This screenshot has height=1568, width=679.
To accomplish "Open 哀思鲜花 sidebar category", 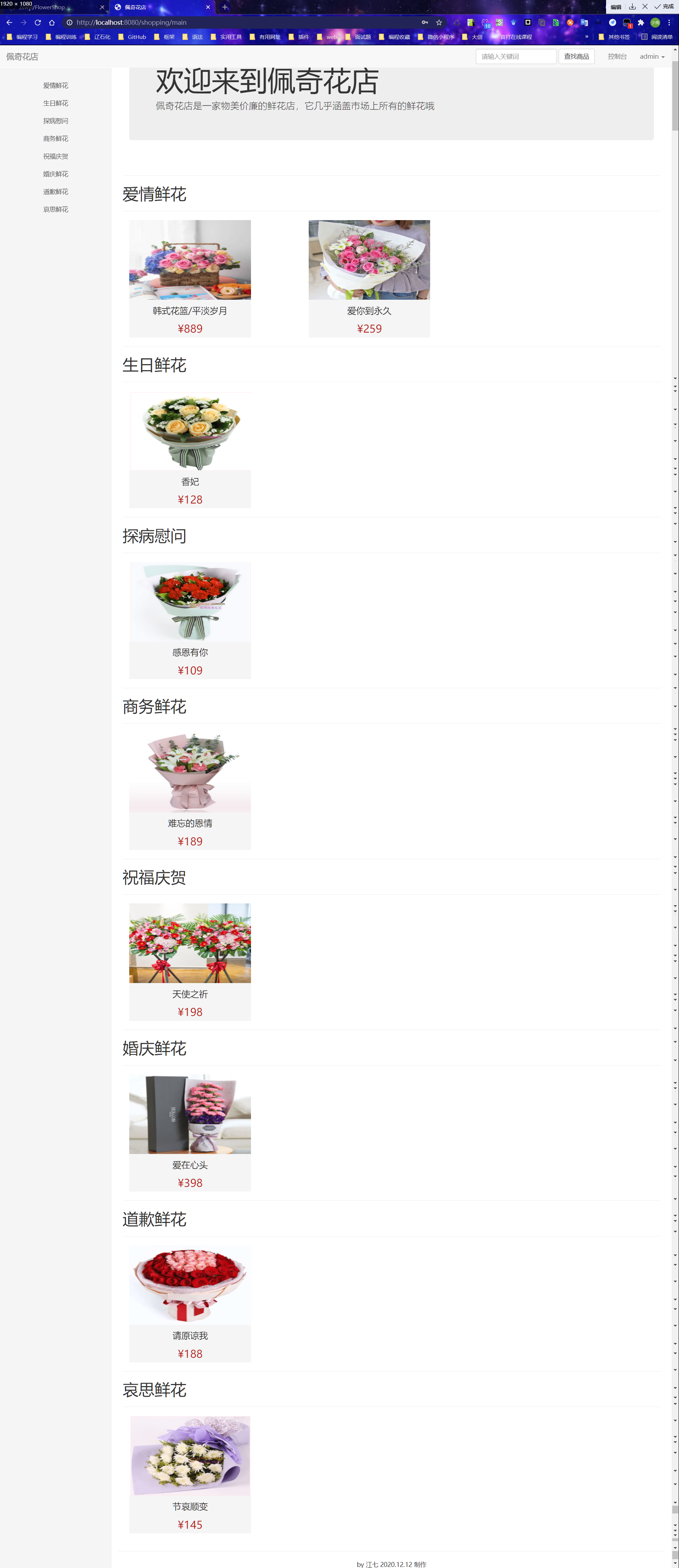I will [56, 209].
